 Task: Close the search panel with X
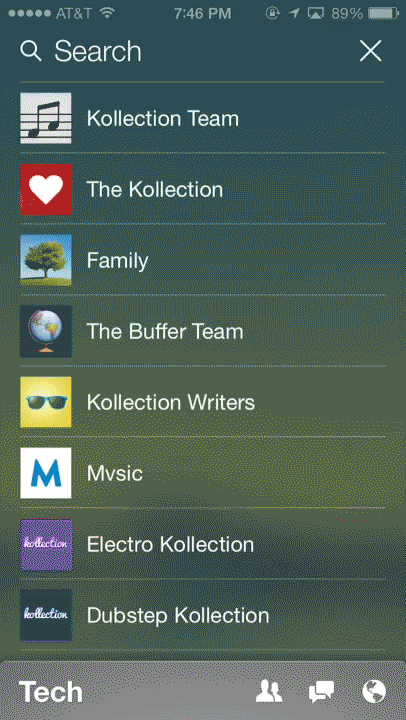(371, 51)
